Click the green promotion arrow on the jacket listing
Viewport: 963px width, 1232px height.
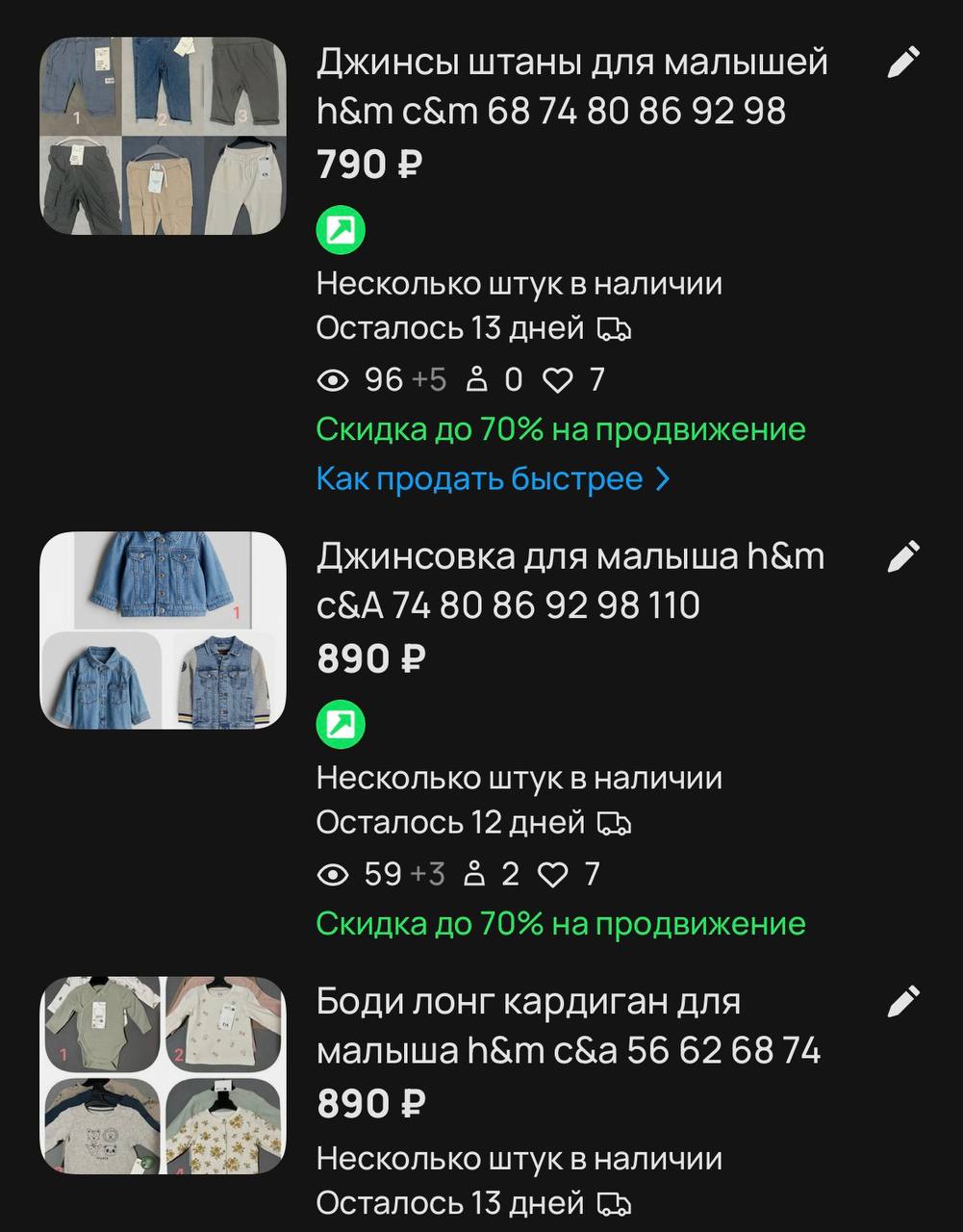[339, 724]
